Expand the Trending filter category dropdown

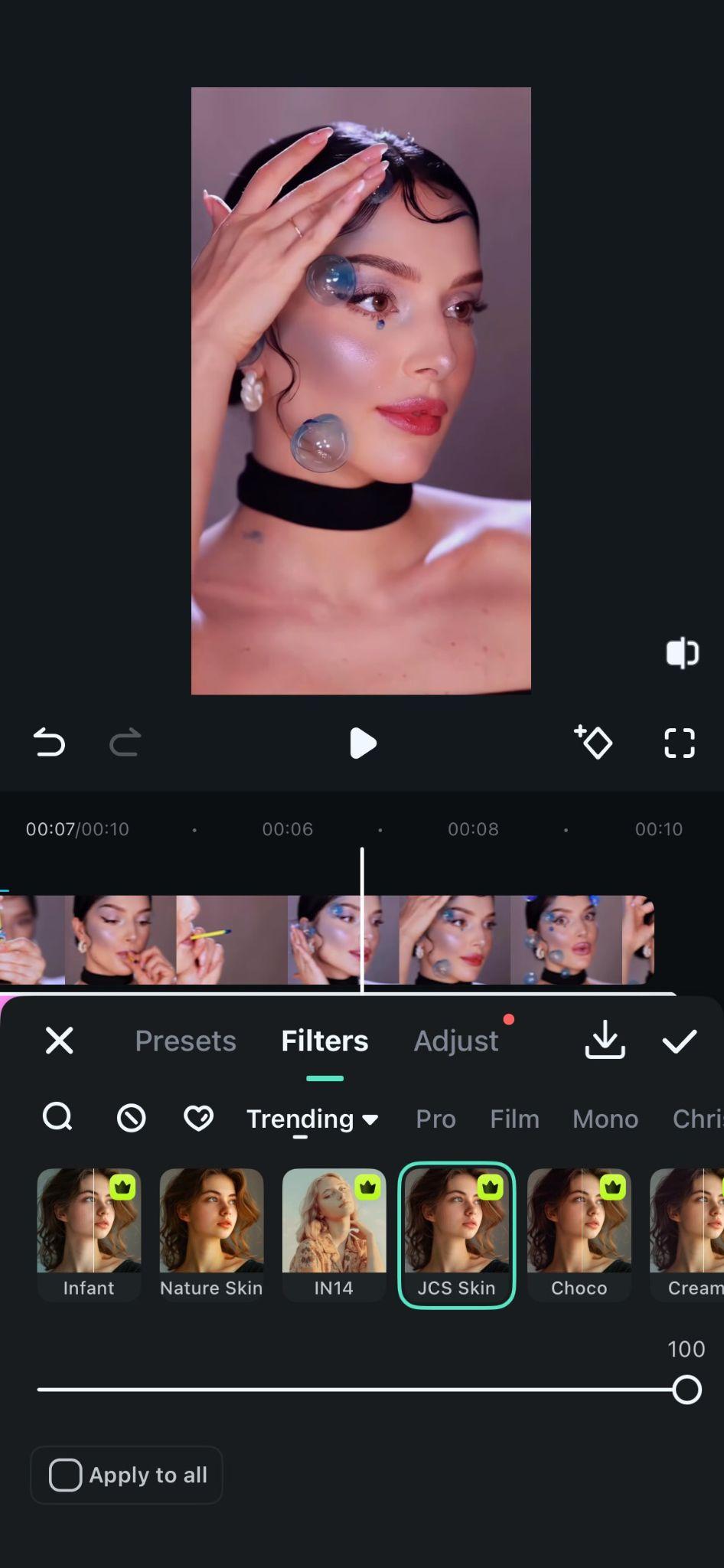311,1119
